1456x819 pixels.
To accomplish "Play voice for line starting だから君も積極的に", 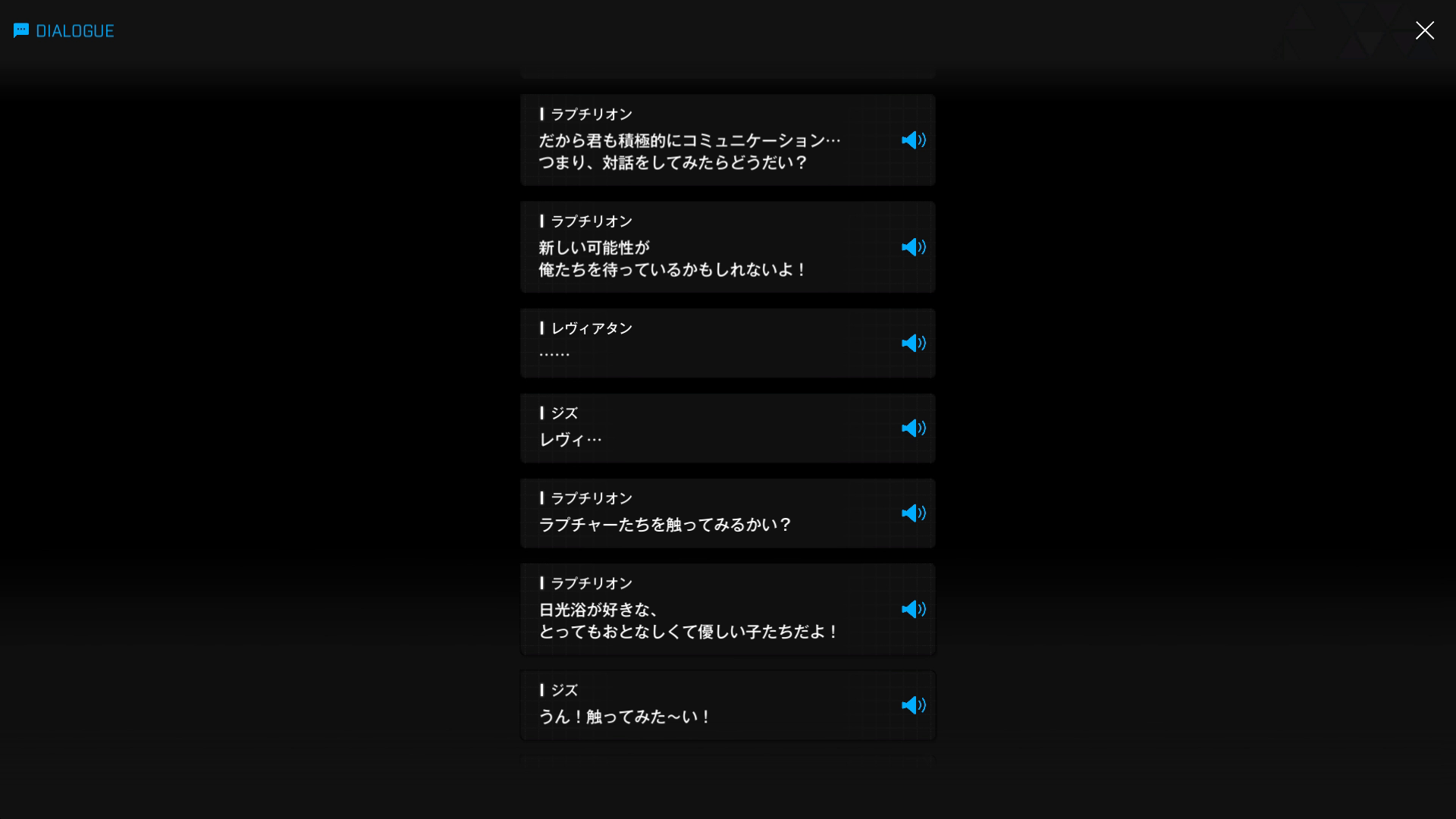I will pos(913,140).
